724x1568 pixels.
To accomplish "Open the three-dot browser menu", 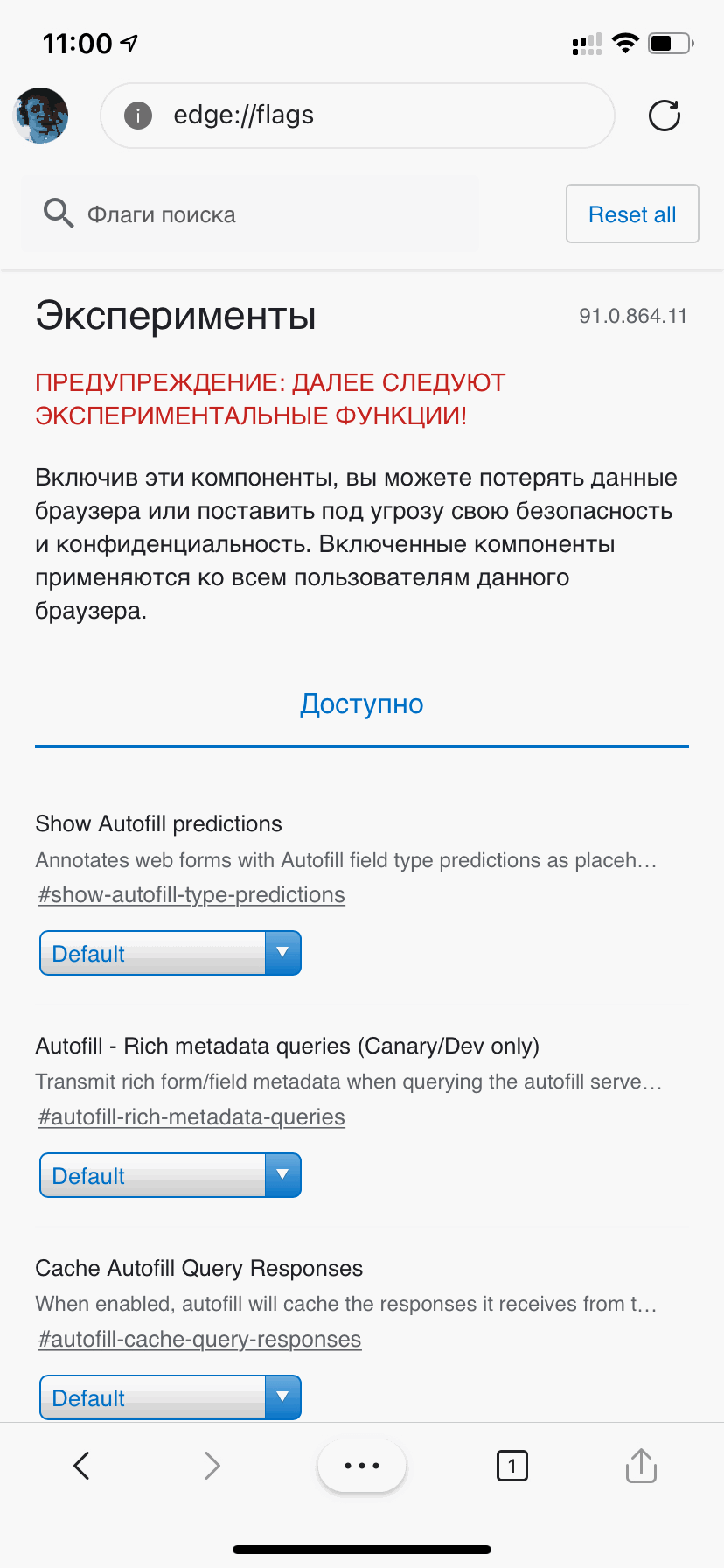I will 362,1466.
